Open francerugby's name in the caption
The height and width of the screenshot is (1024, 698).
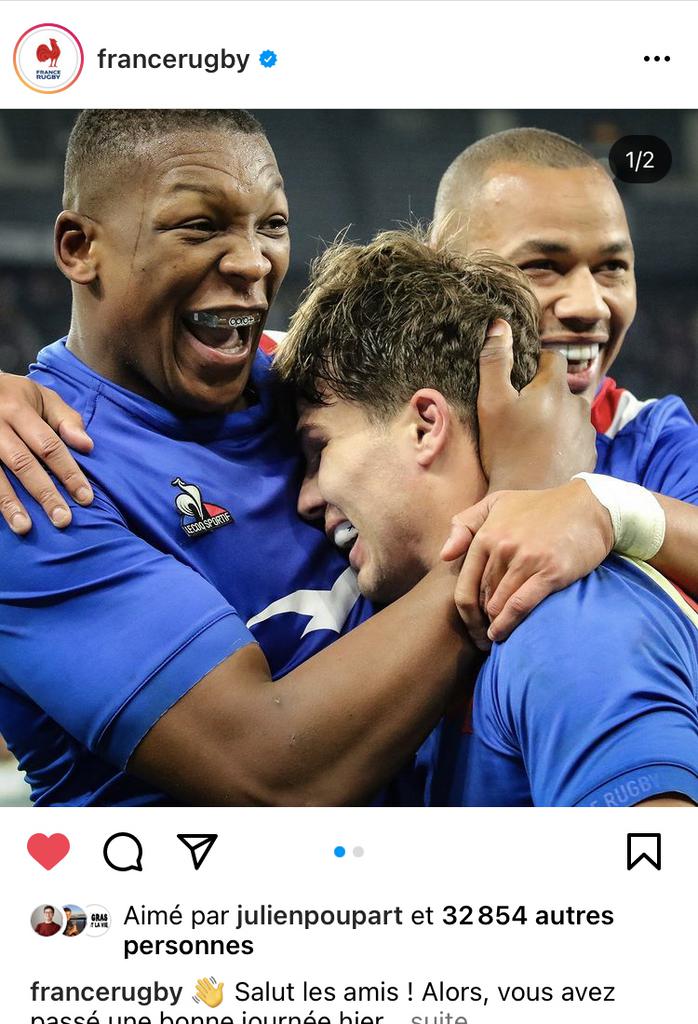coord(106,992)
